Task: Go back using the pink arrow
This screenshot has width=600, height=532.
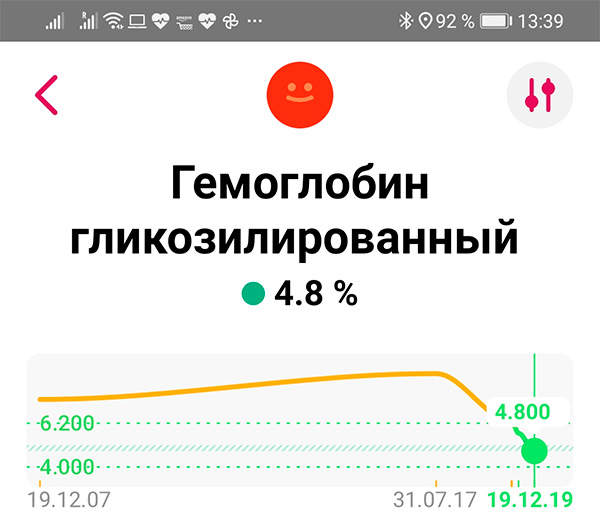Action: pyautogui.click(x=47, y=96)
